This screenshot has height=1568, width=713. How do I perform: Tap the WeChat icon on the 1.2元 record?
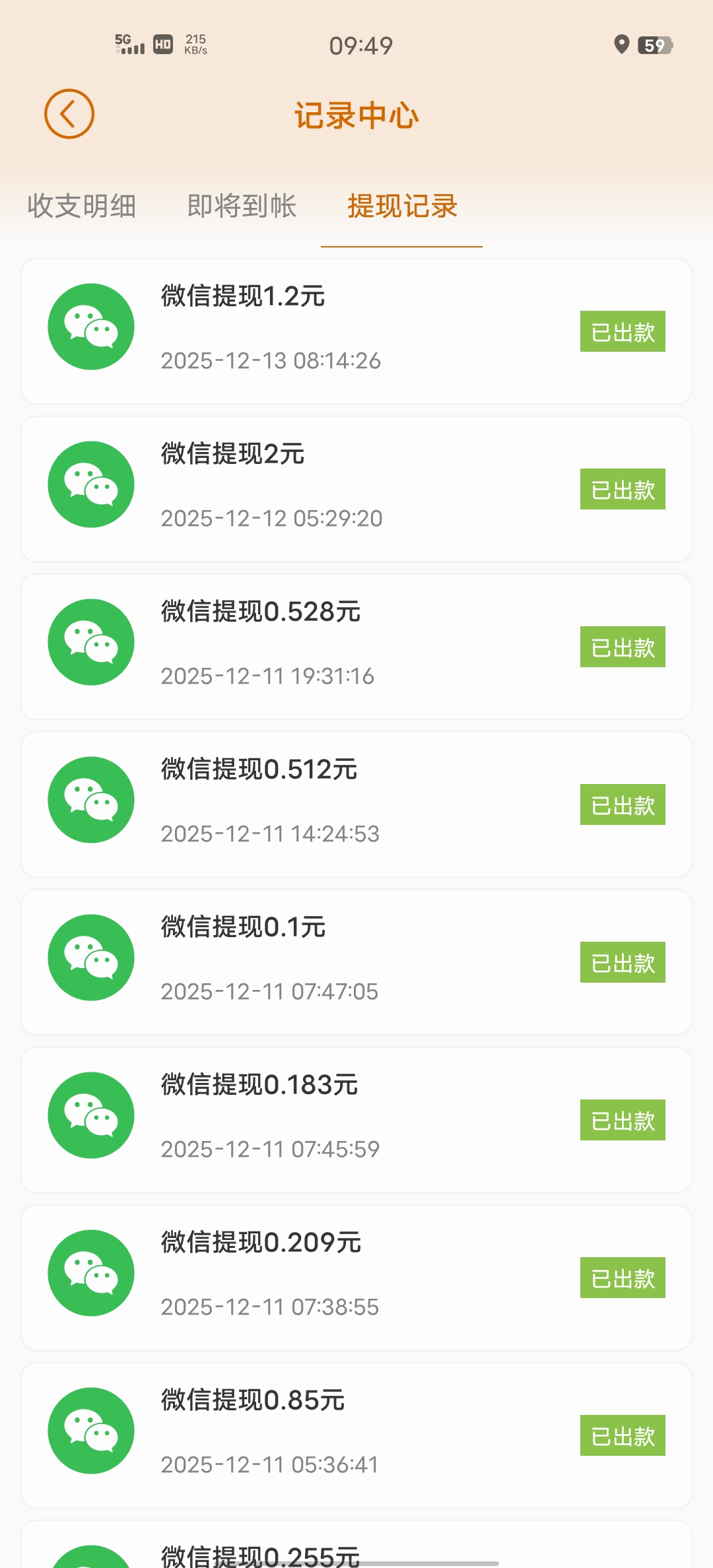pos(90,326)
